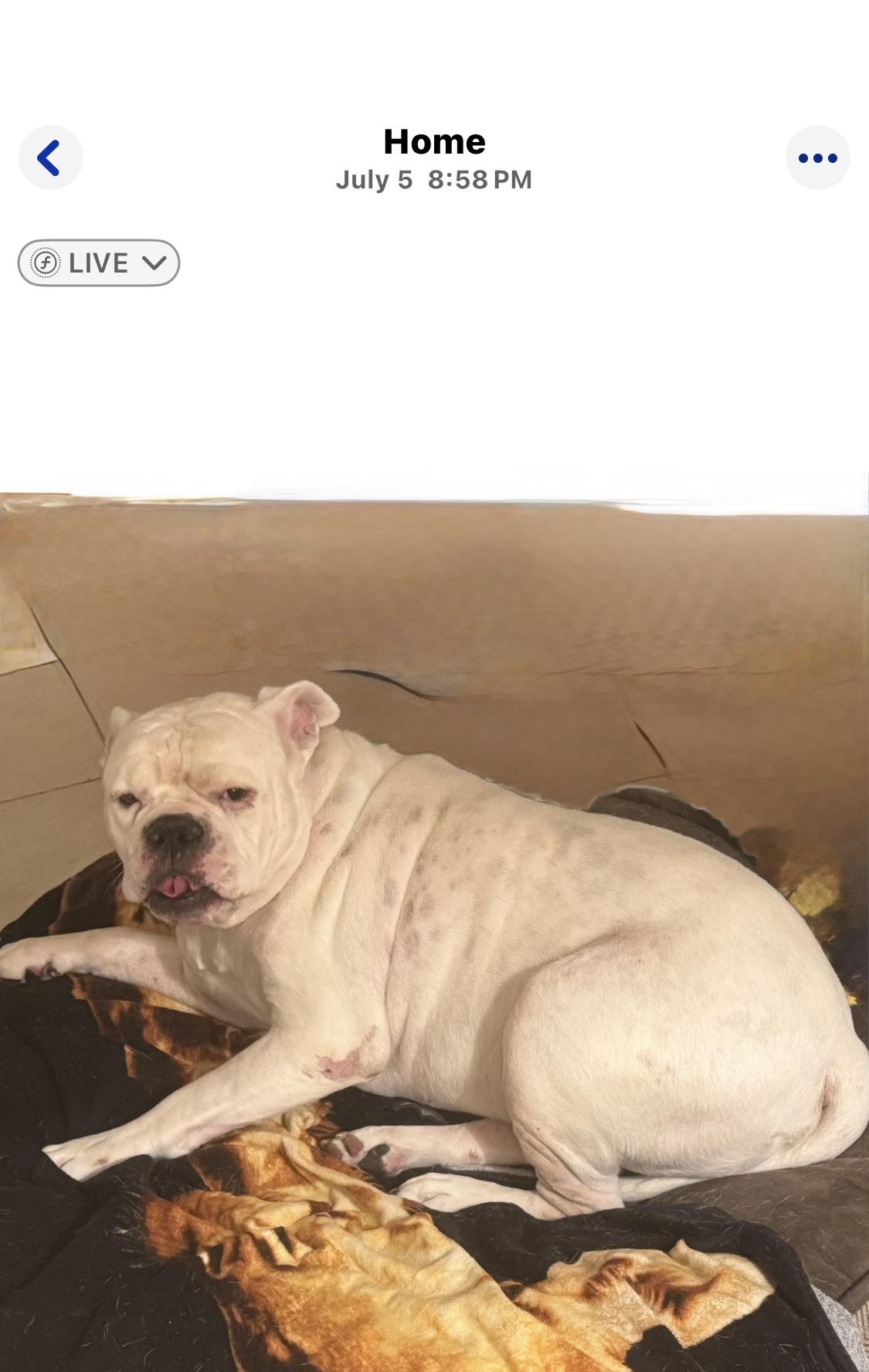
Task: Go back to the photo library
Action: click(x=50, y=158)
